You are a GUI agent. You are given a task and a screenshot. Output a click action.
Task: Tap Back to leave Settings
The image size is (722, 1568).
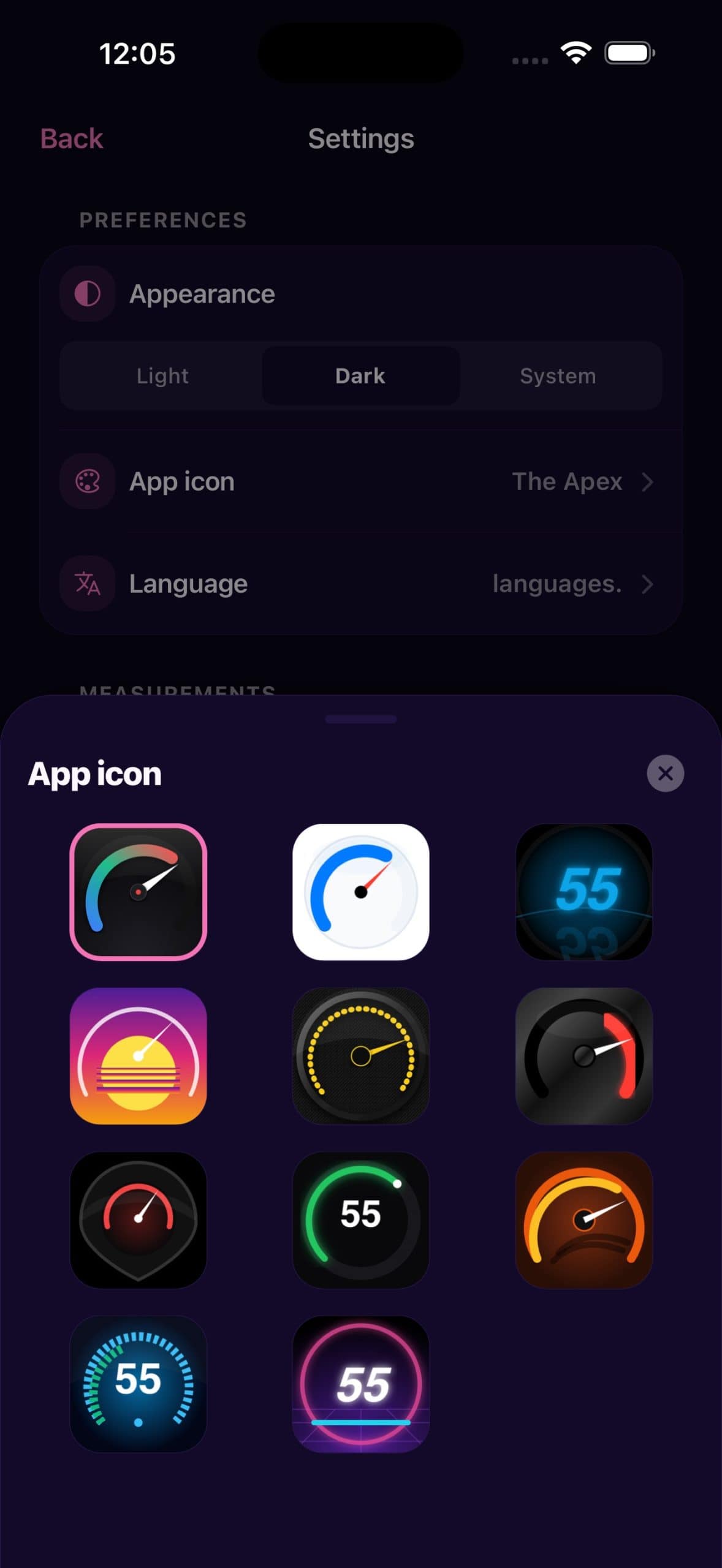pos(71,138)
